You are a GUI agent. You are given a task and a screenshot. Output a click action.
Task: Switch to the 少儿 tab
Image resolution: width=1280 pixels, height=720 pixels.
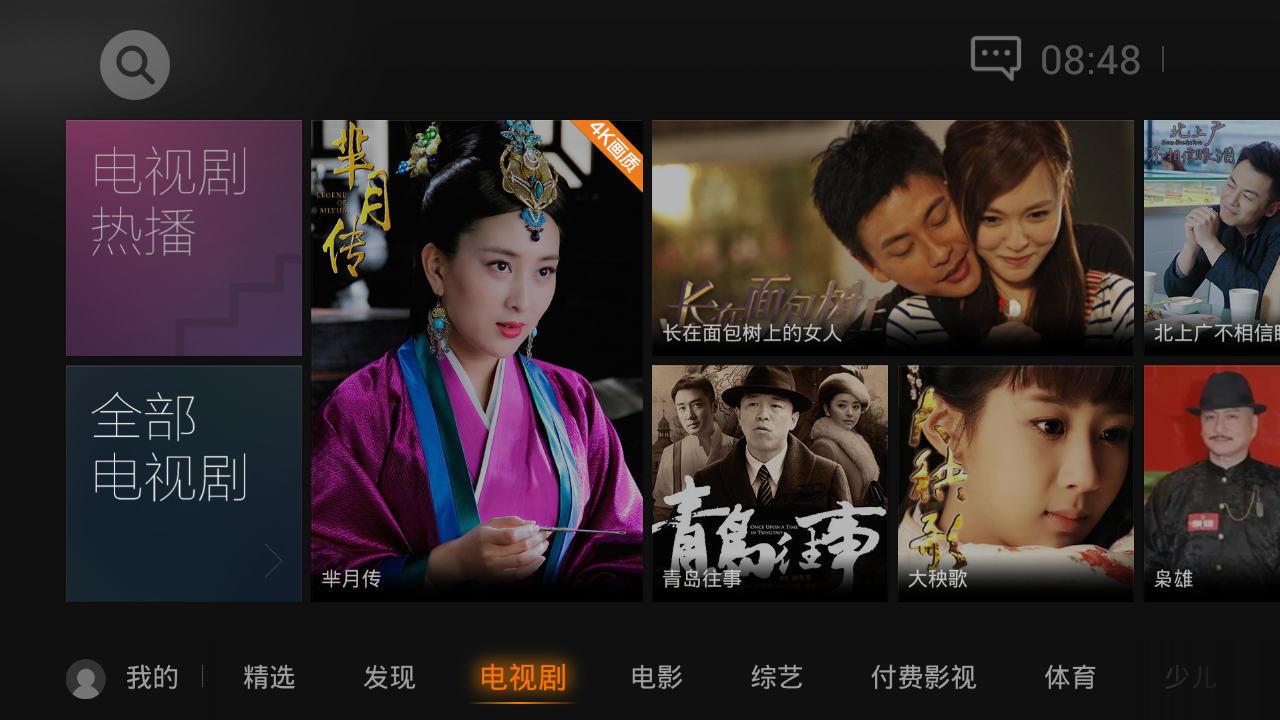pyautogui.click(x=1190, y=678)
